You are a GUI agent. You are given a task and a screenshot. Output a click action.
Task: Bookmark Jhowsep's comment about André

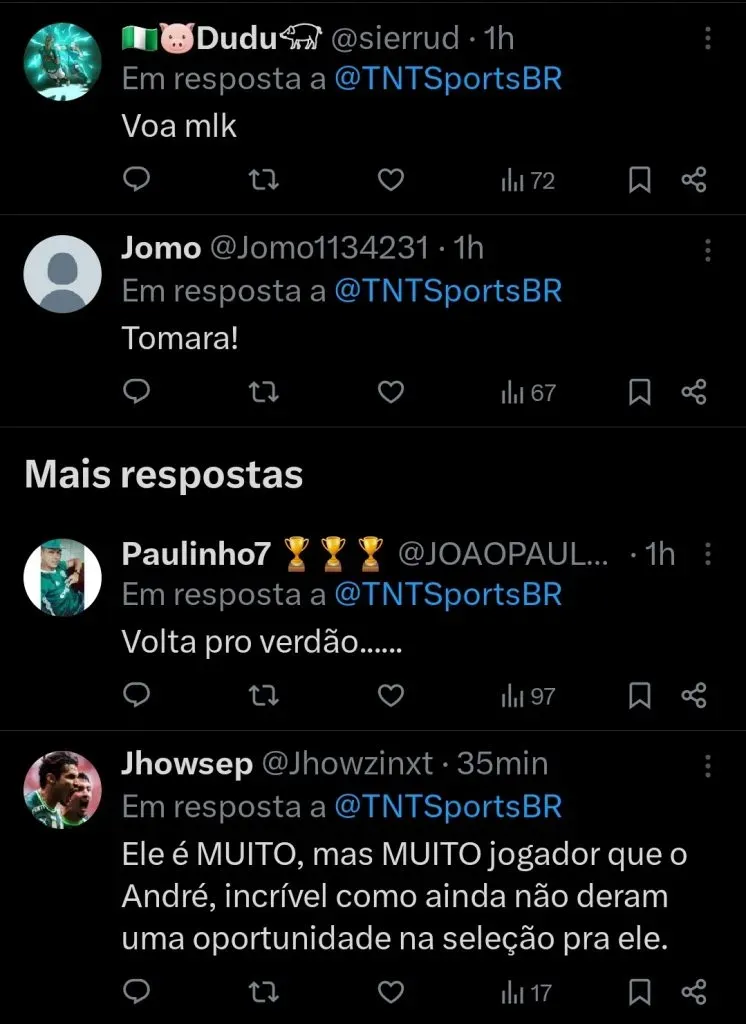click(x=640, y=992)
